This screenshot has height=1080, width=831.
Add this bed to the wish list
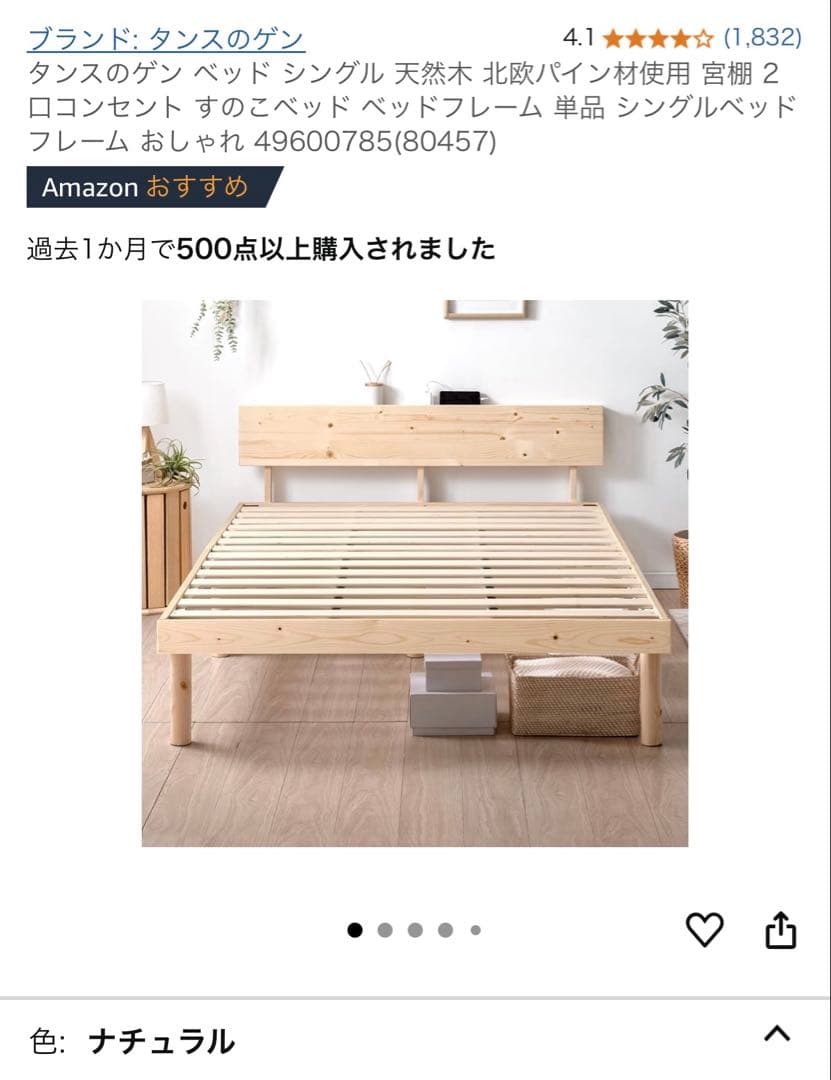[704, 930]
